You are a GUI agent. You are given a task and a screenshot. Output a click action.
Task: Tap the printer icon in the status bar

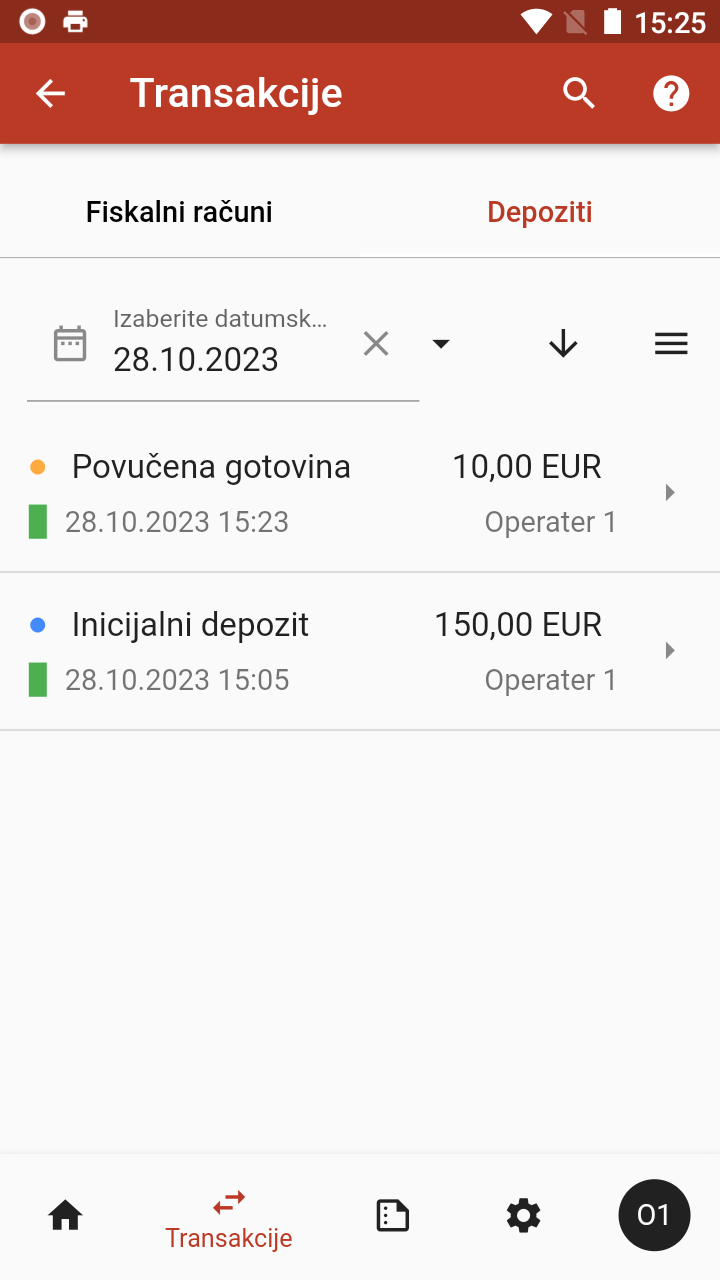(x=75, y=20)
